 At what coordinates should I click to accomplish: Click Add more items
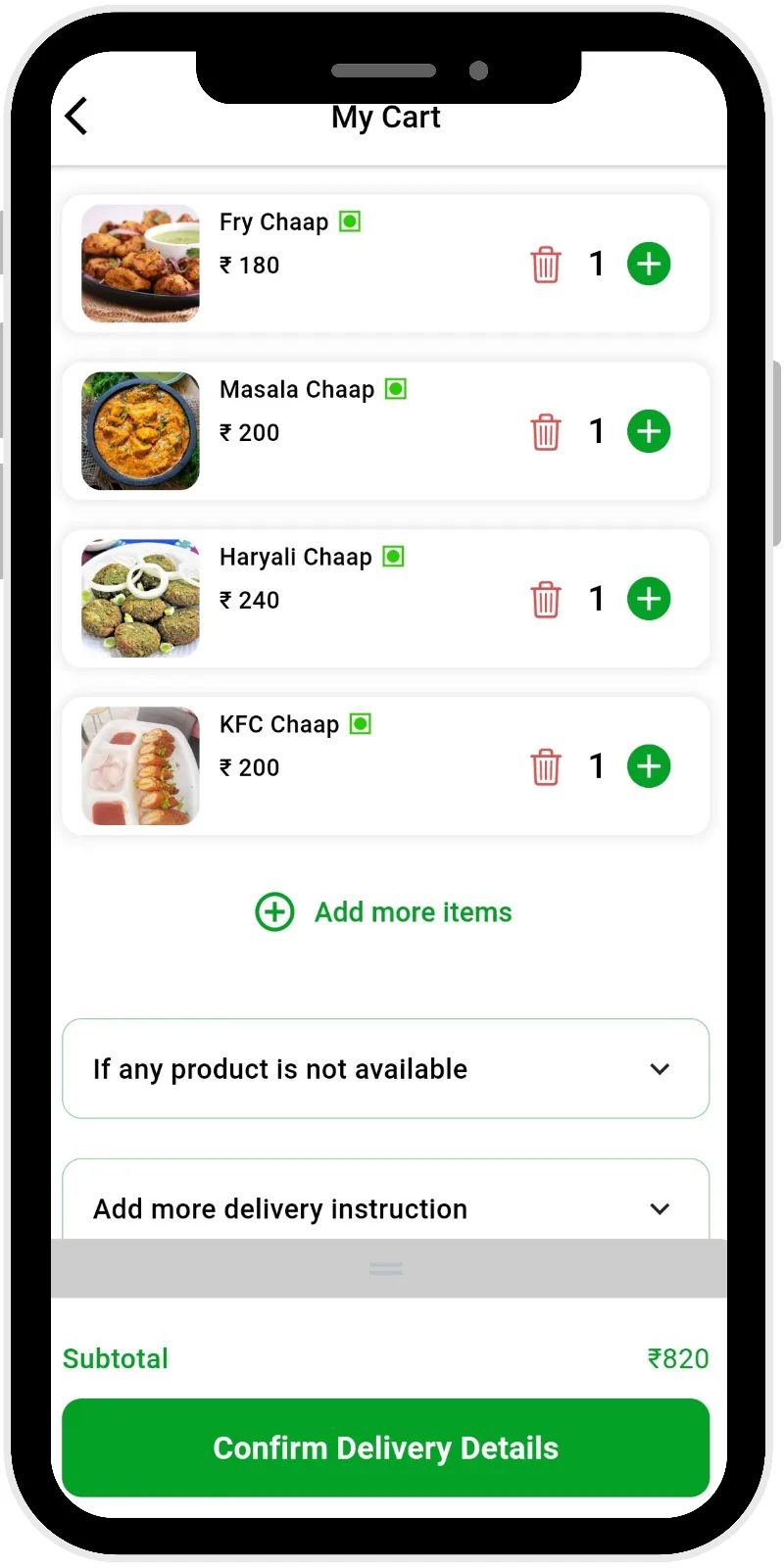[x=413, y=912]
